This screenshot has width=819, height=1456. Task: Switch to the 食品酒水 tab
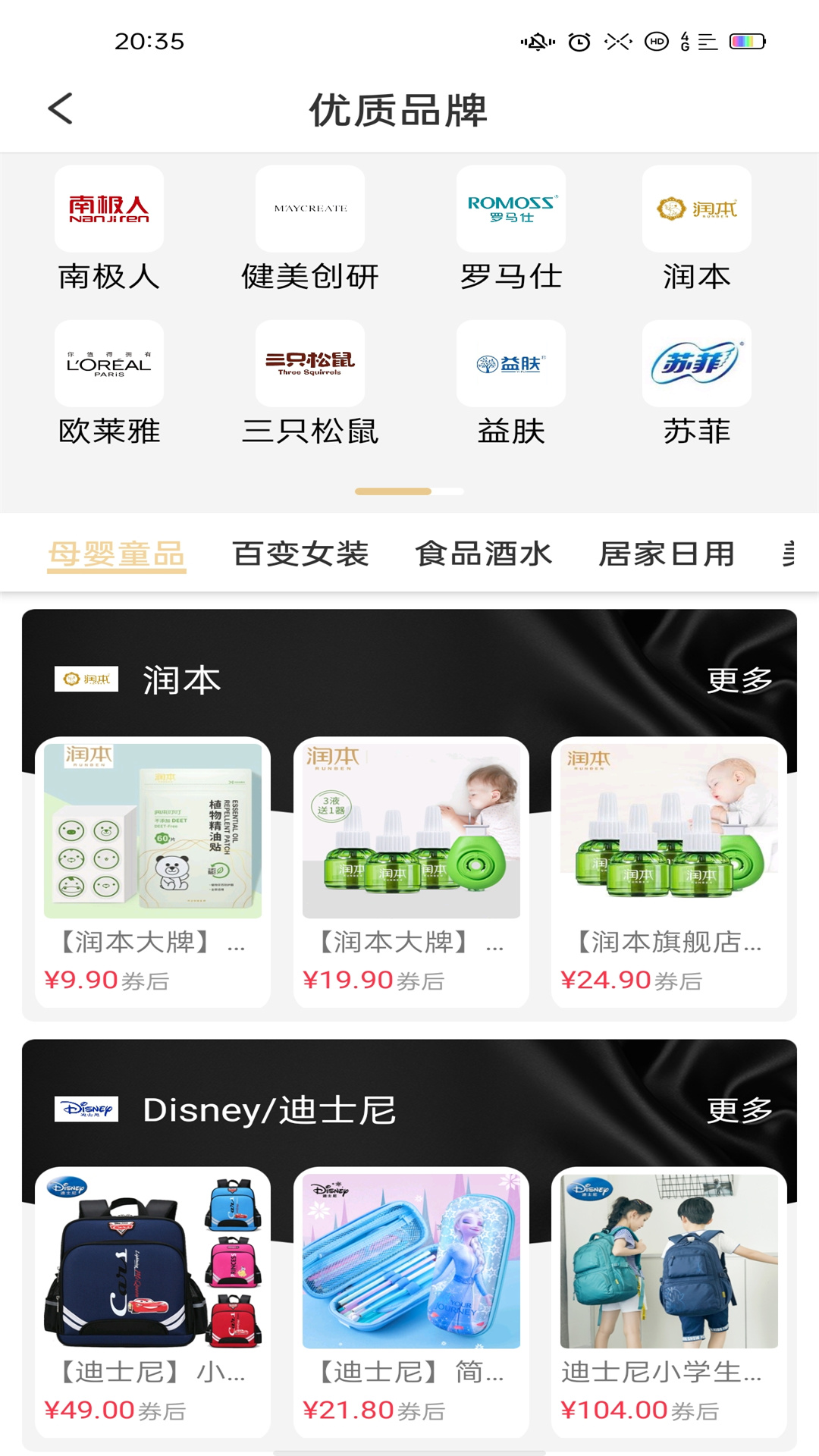point(484,554)
